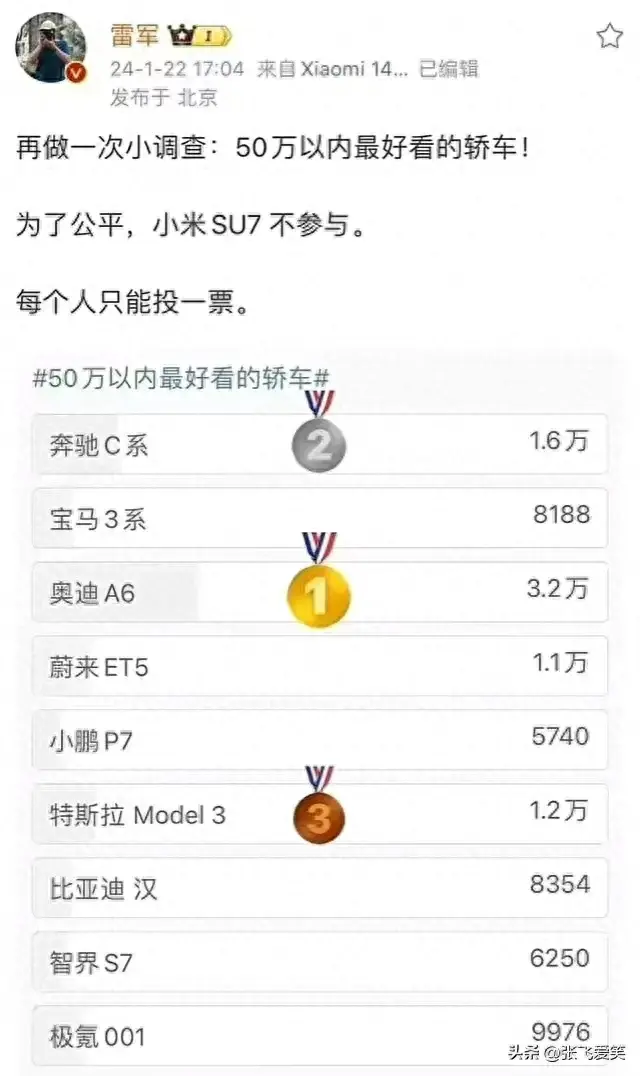This screenshot has height=1076, width=640.
Task: Open the #50万以内最好看的轿车# topic
Action: [182, 379]
